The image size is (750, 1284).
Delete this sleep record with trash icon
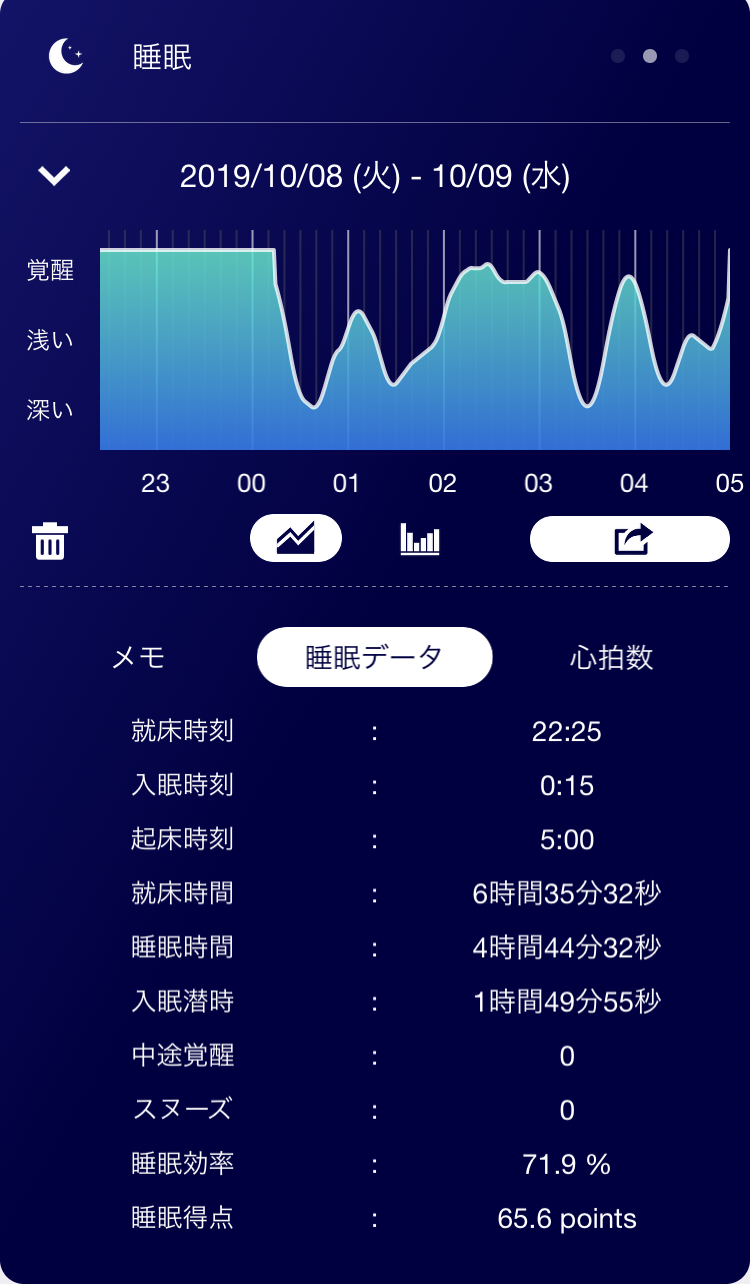click(x=50, y=541)
